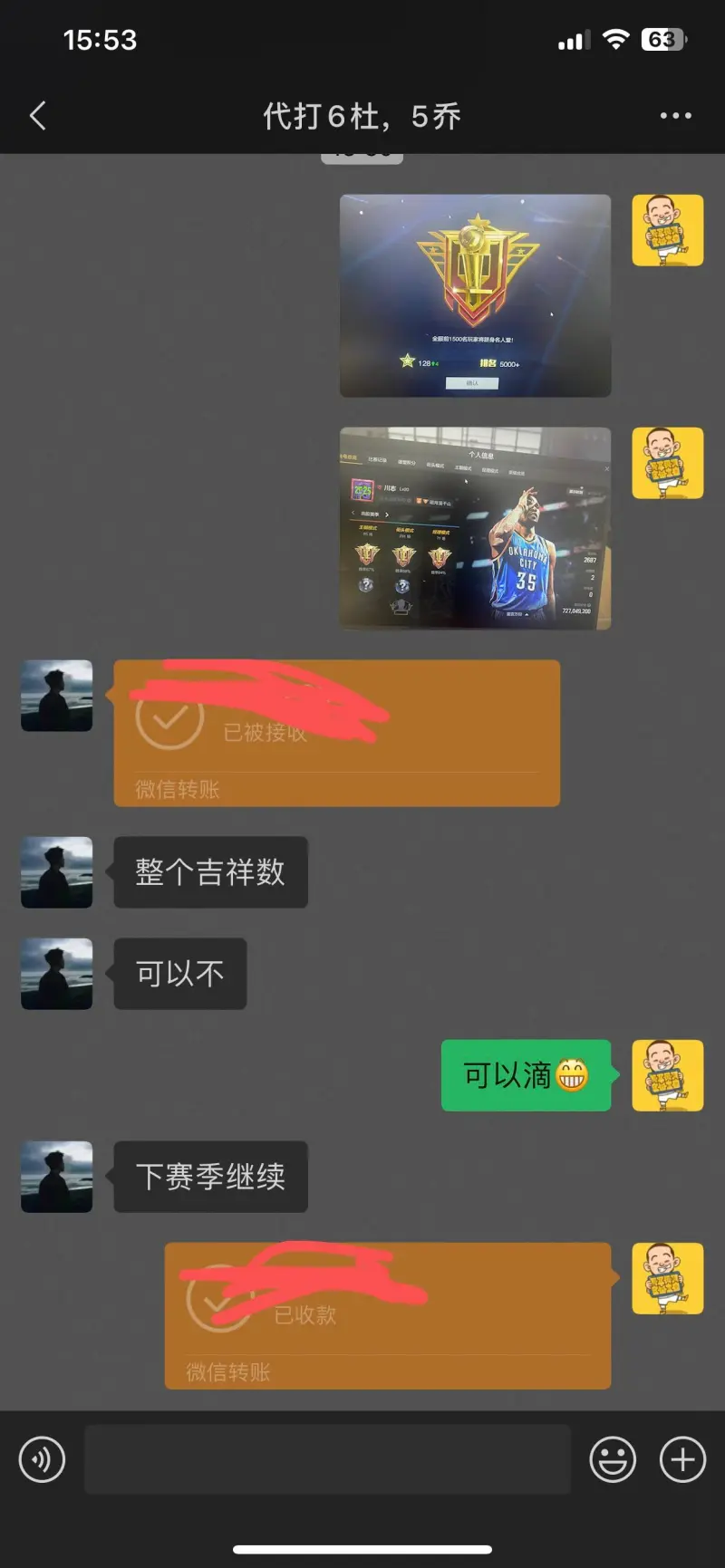Open the emoji sticker panel
The image size is (725, 1568).
613,1459
